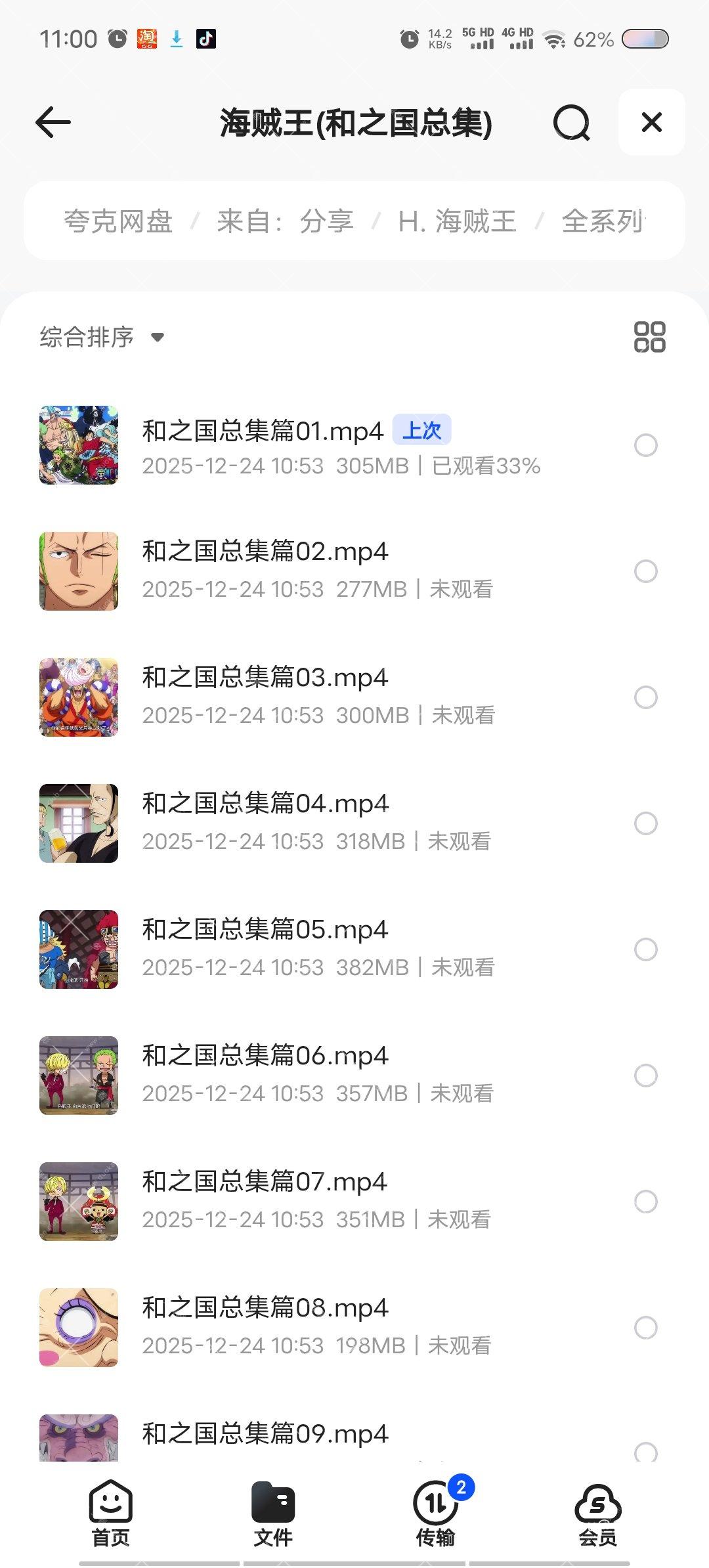Switch to grid view layout

649,338
